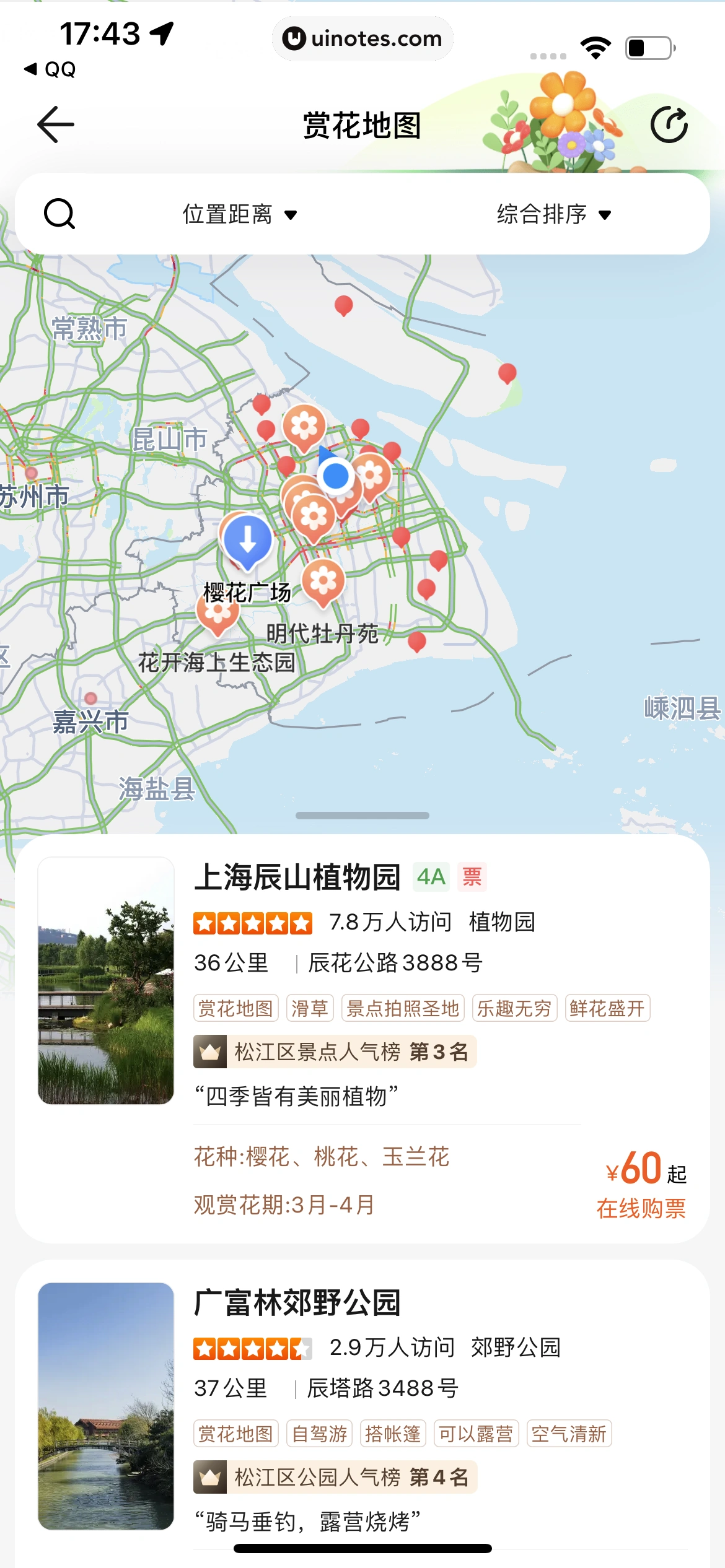Select the blue download-arrow map pin
Screen dimensions: 725x1568
[248, 540]
